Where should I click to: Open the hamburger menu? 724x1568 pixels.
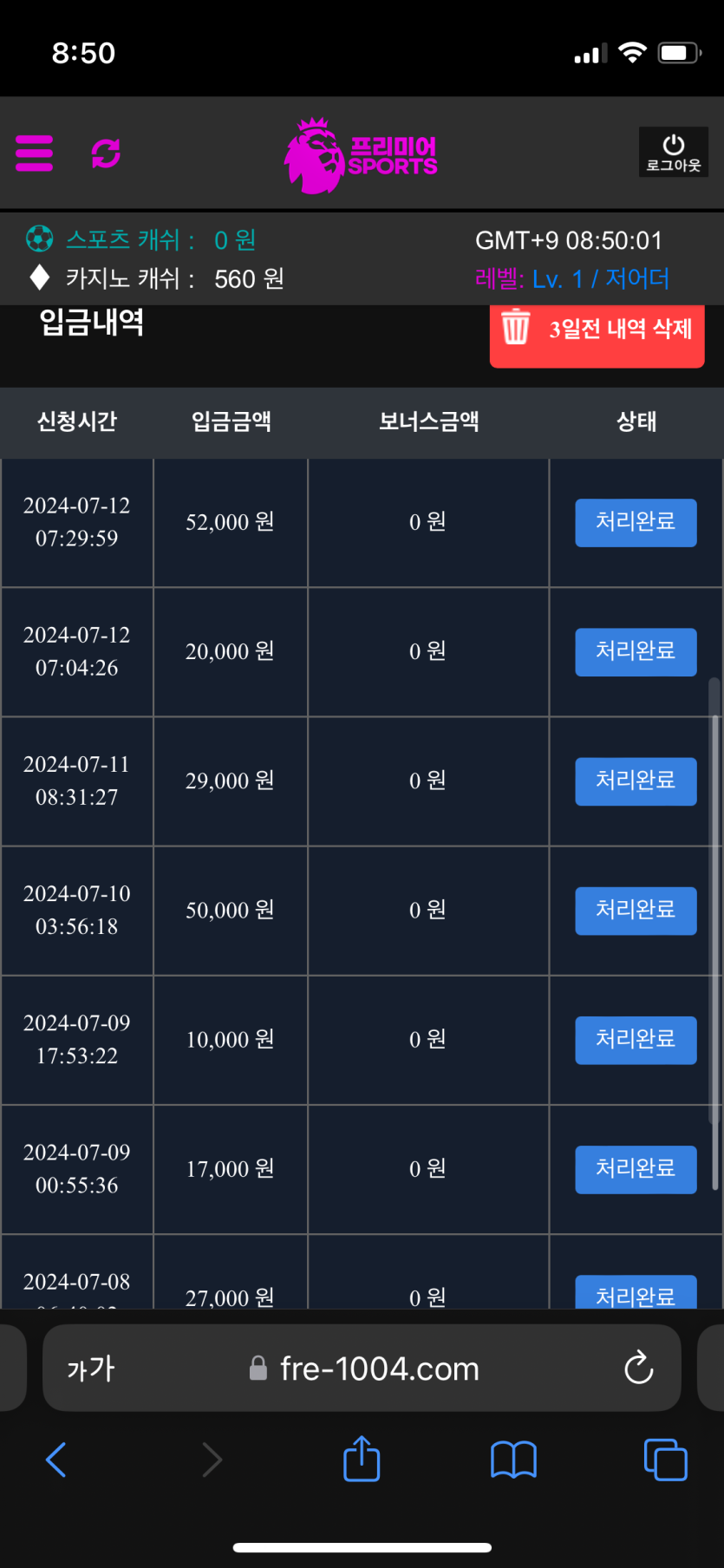point(34,154)
